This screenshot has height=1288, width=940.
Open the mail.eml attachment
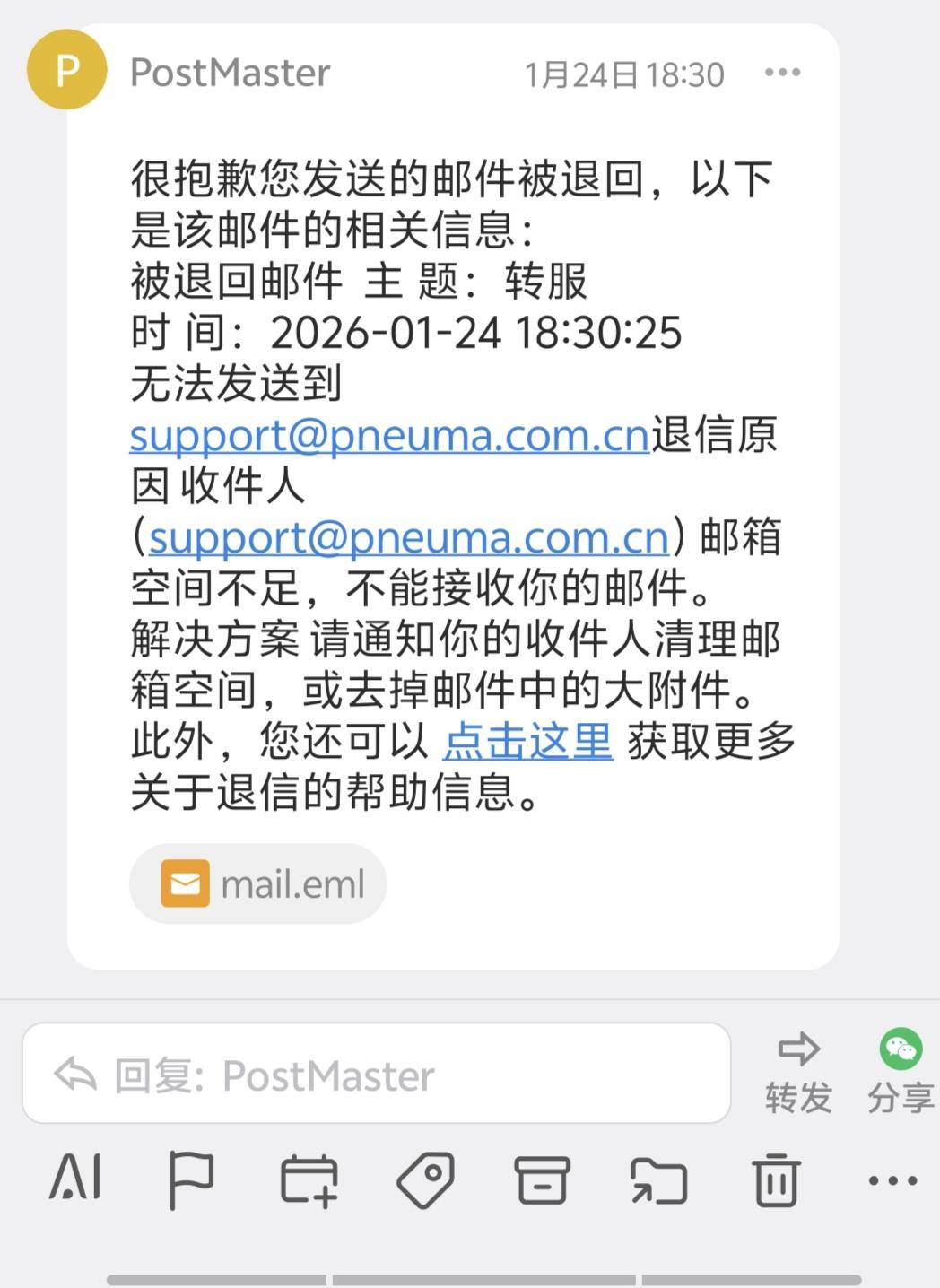pos(258,883)
